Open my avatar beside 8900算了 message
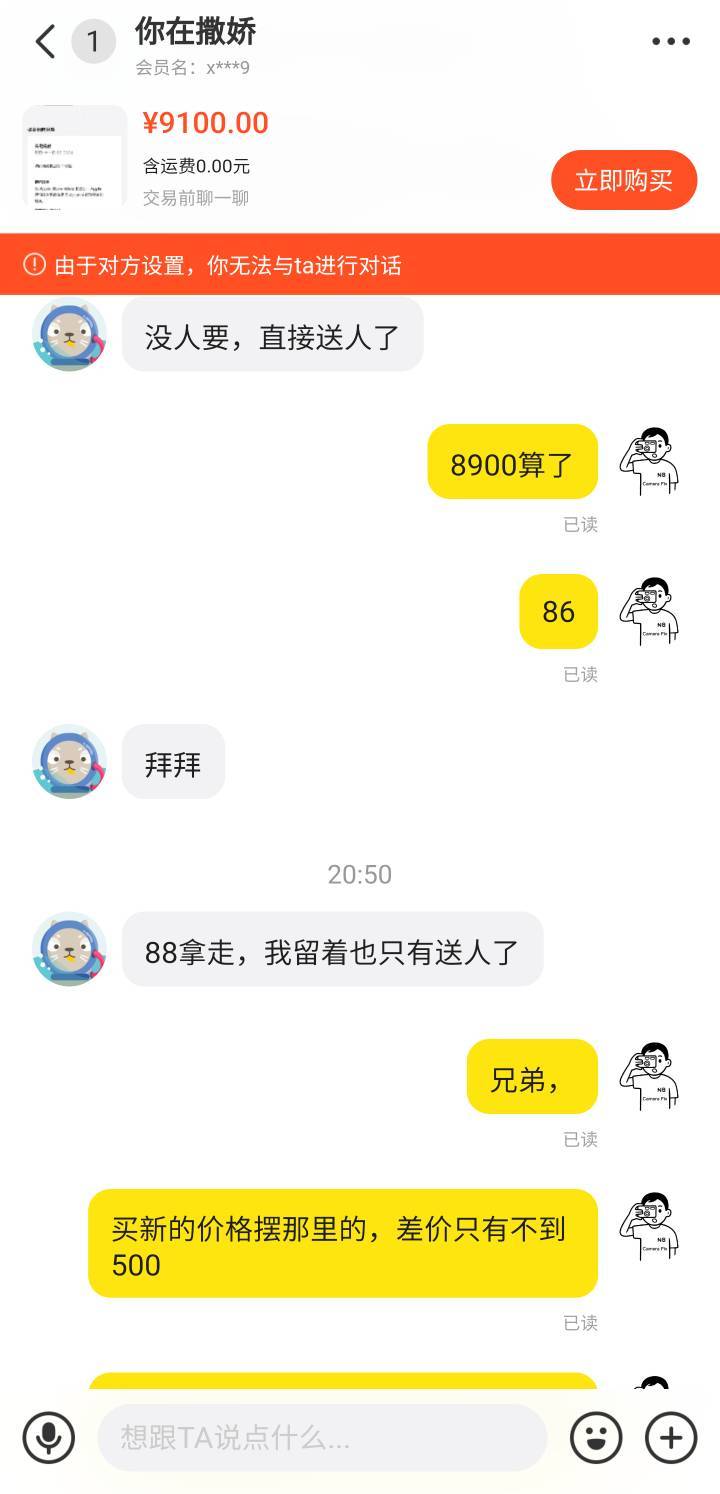Image resolution: width=720 pixels, height=1494 pixels. (x=649, y=462)
